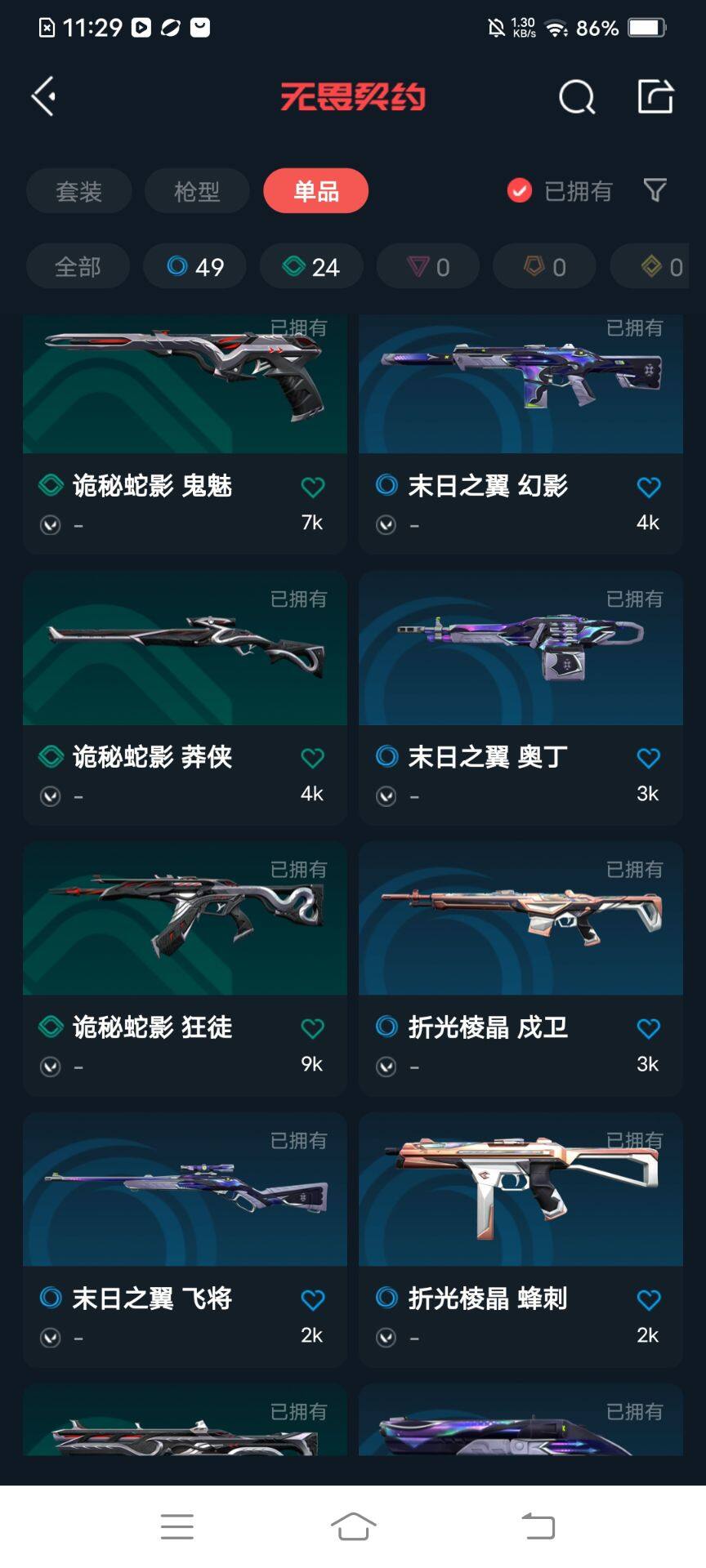Switch to the 套装 tab
Image resolution: width=706 pixels, height=1568 pixels.
pos(78,191)
